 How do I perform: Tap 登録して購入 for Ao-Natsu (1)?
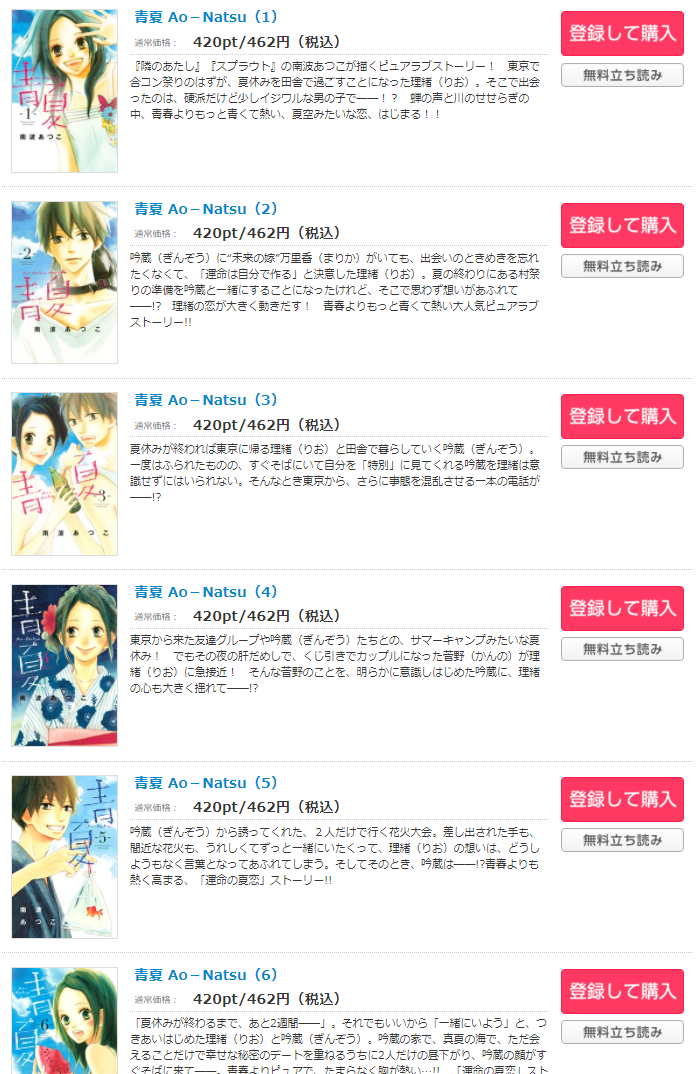coord(622,34)
